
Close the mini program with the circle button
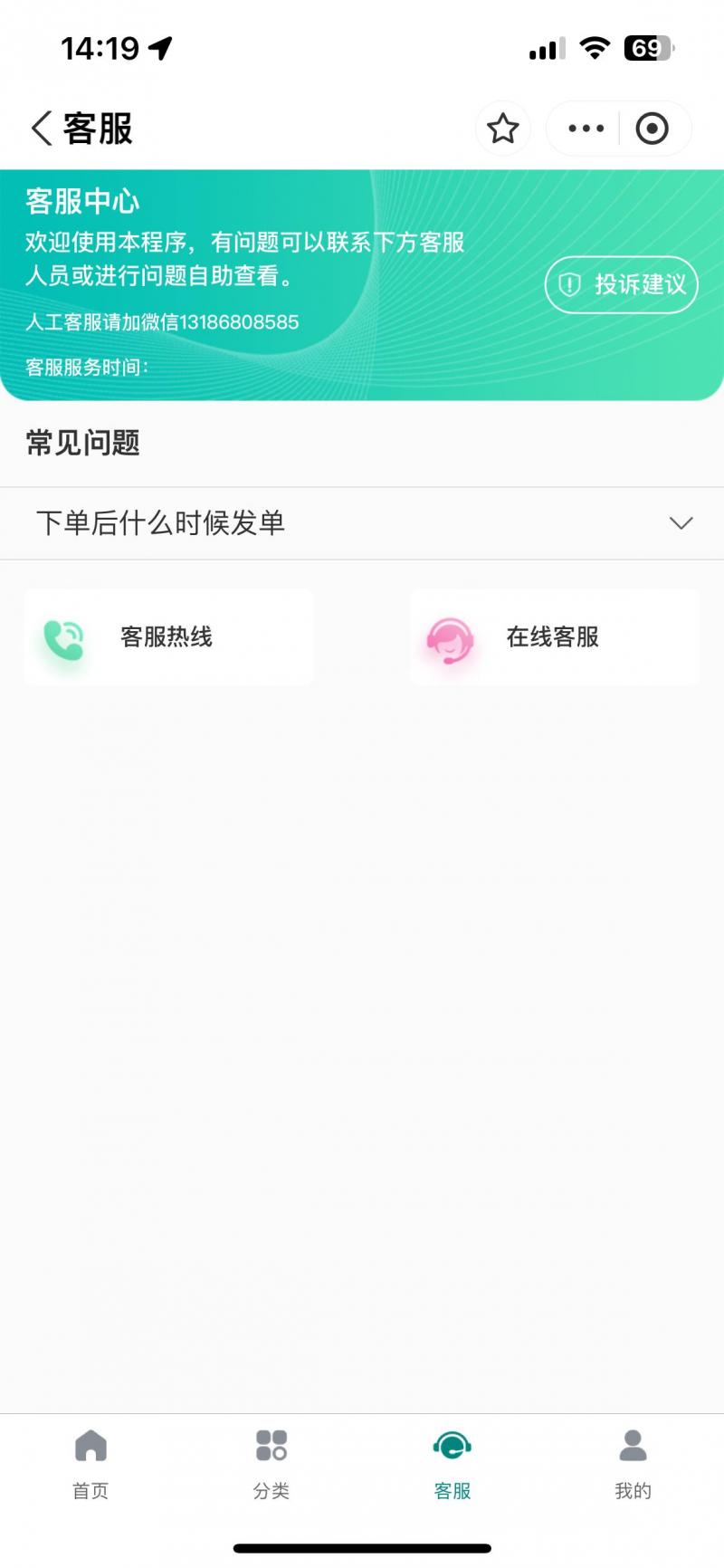click(652, 129)
